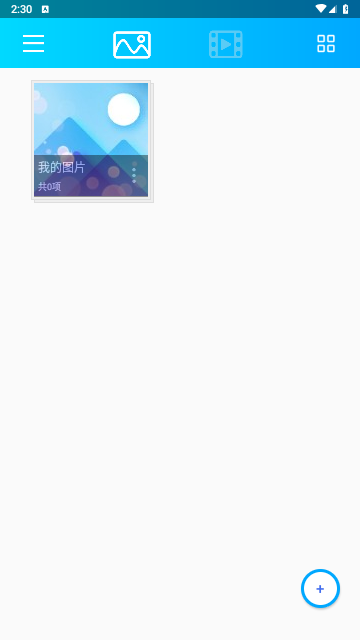Change layout with the grid view icon

326,44
